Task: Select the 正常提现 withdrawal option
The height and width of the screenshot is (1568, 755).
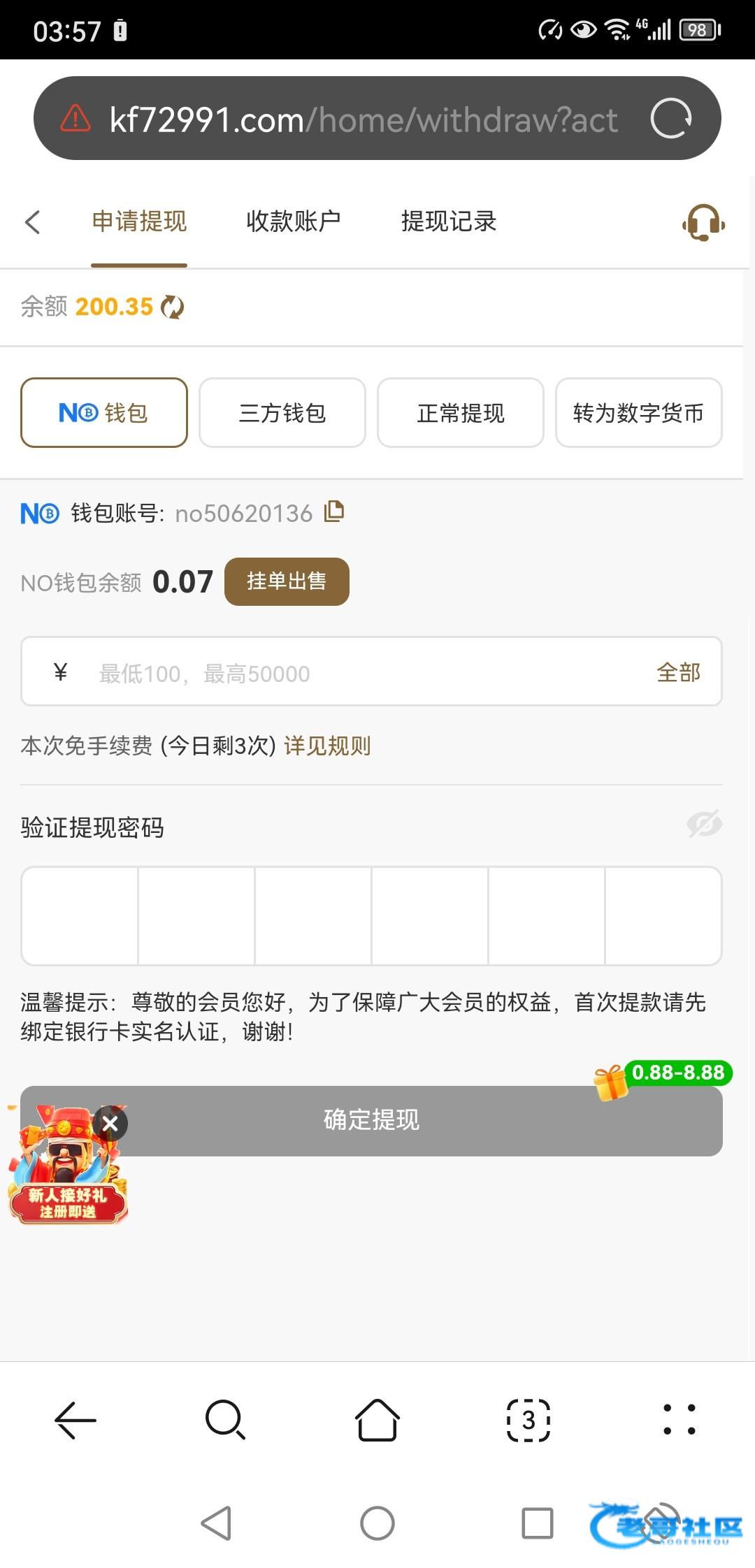Action: [x=461, y=413]
